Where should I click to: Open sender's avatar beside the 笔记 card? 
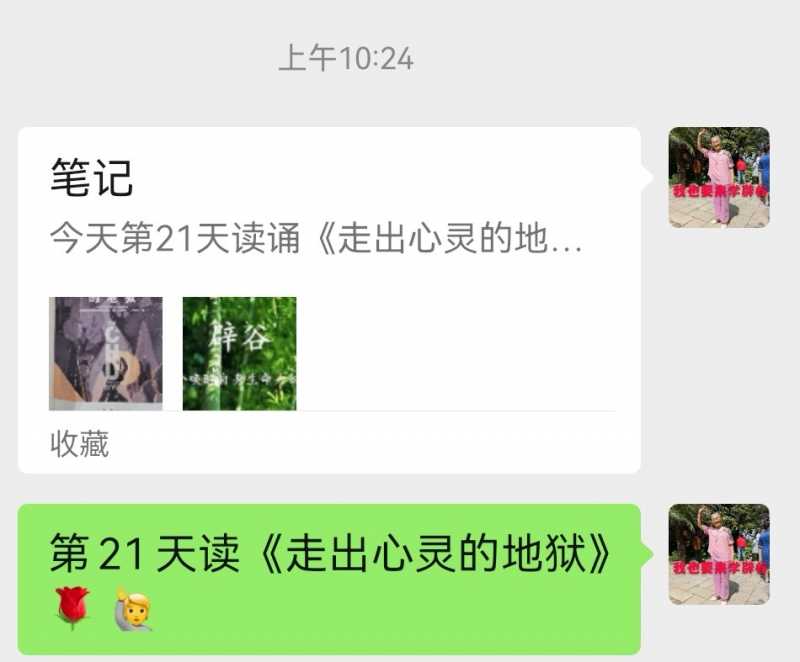[719, 178]
